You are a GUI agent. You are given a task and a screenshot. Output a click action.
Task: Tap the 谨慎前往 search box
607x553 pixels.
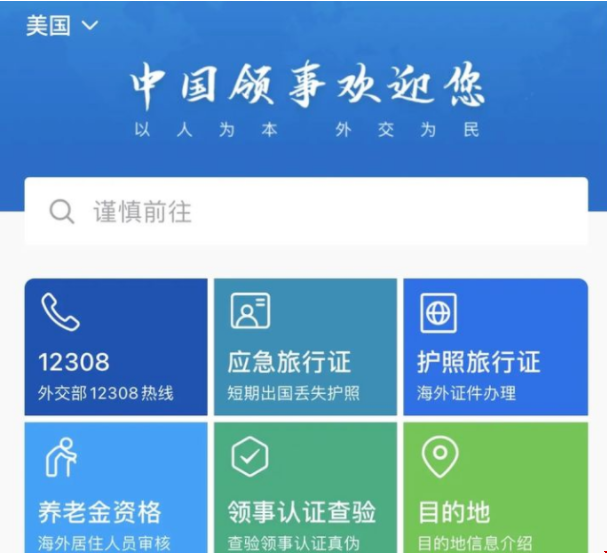[305, 212]
